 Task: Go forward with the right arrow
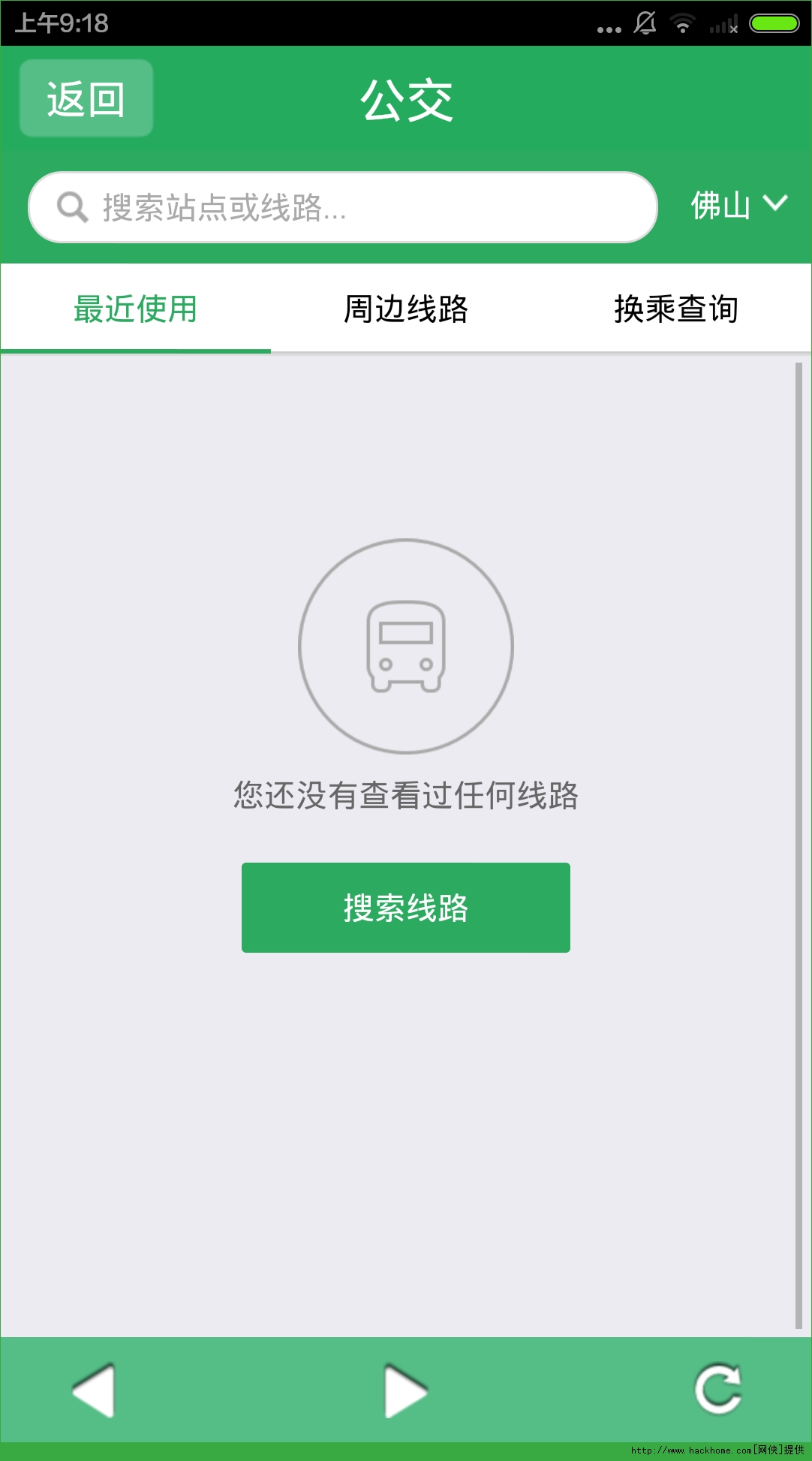pos(405,1390)
